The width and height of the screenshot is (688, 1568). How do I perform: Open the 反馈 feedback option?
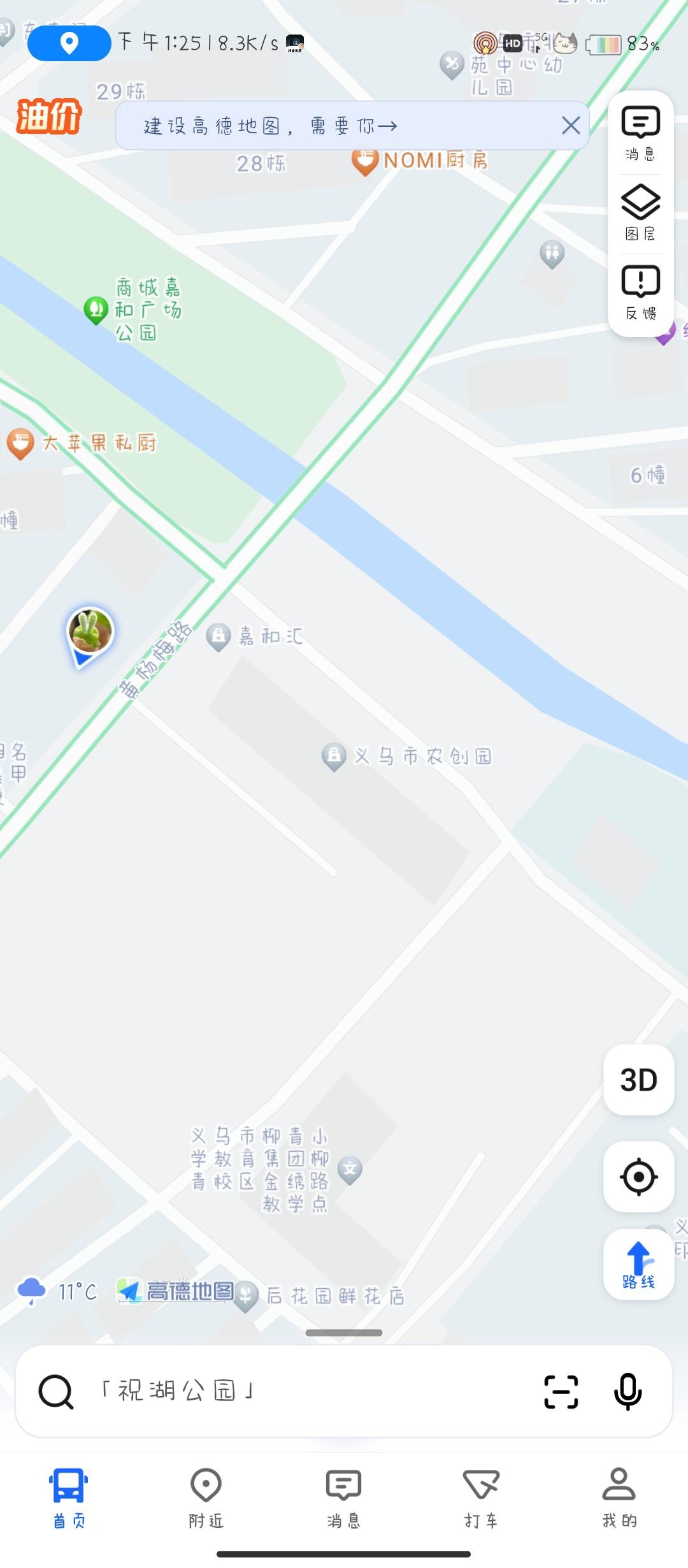(640, 293)
